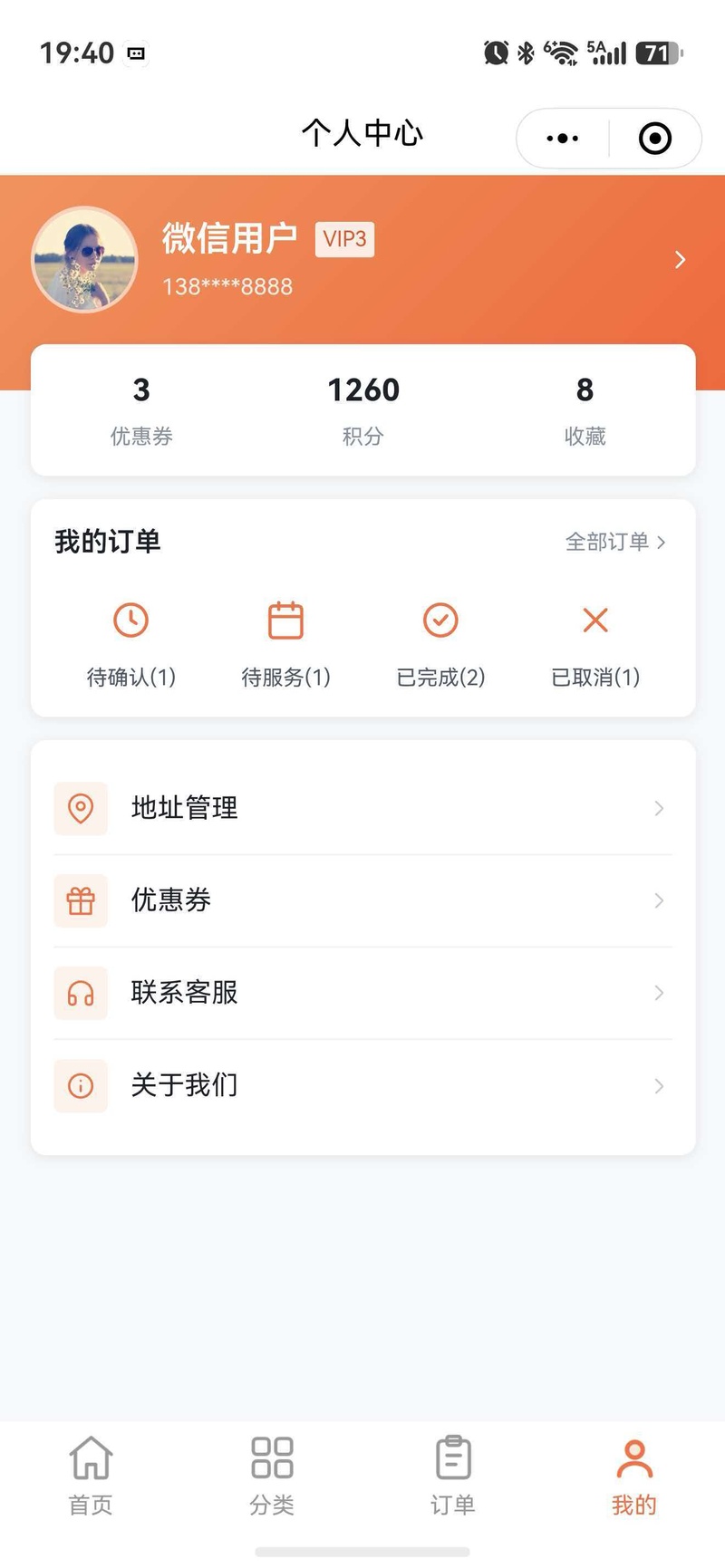Select the 我的 tab
Viewport: 725px width, 1568px height.
pos(634,1476)
